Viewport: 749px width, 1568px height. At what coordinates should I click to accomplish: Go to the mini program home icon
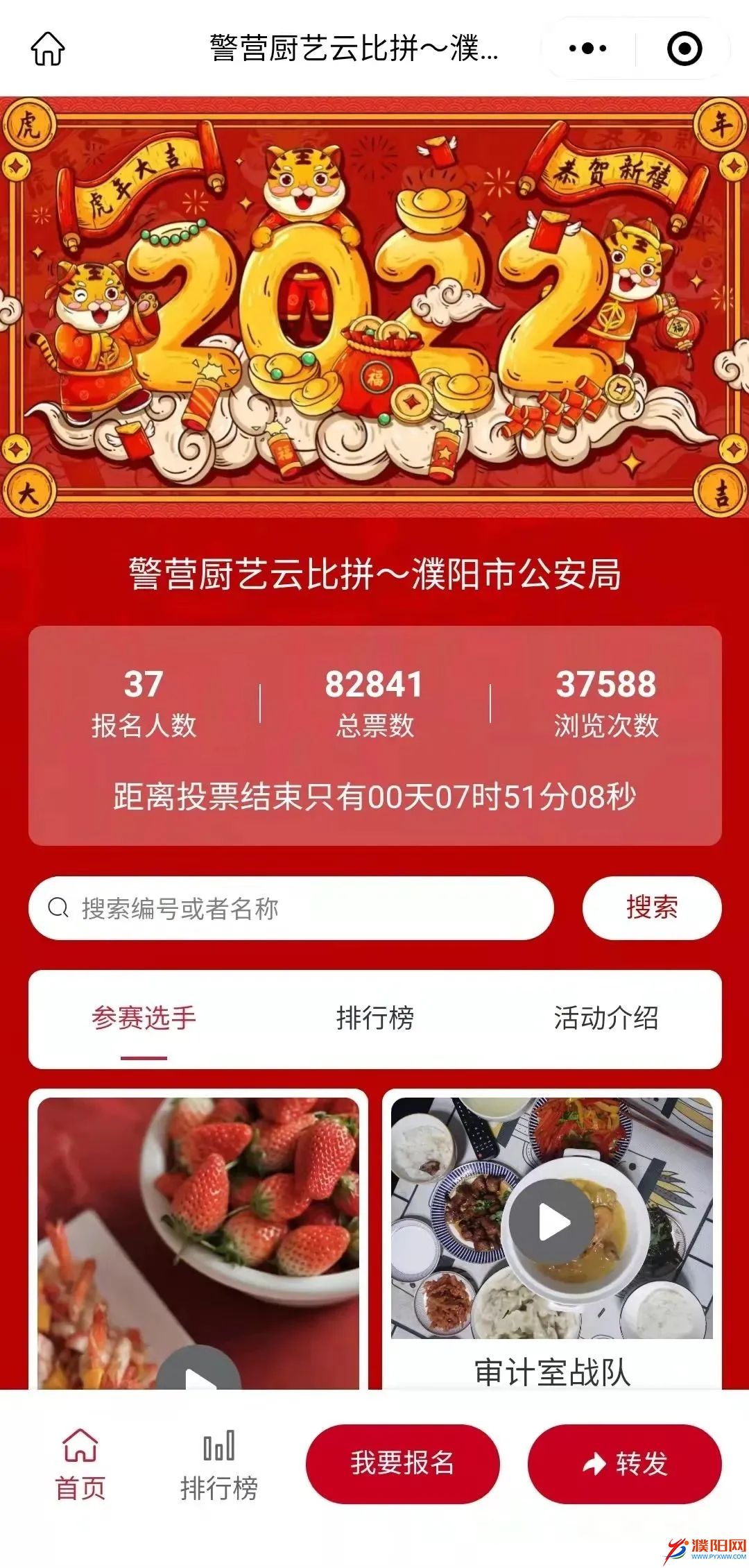point(48,49)
